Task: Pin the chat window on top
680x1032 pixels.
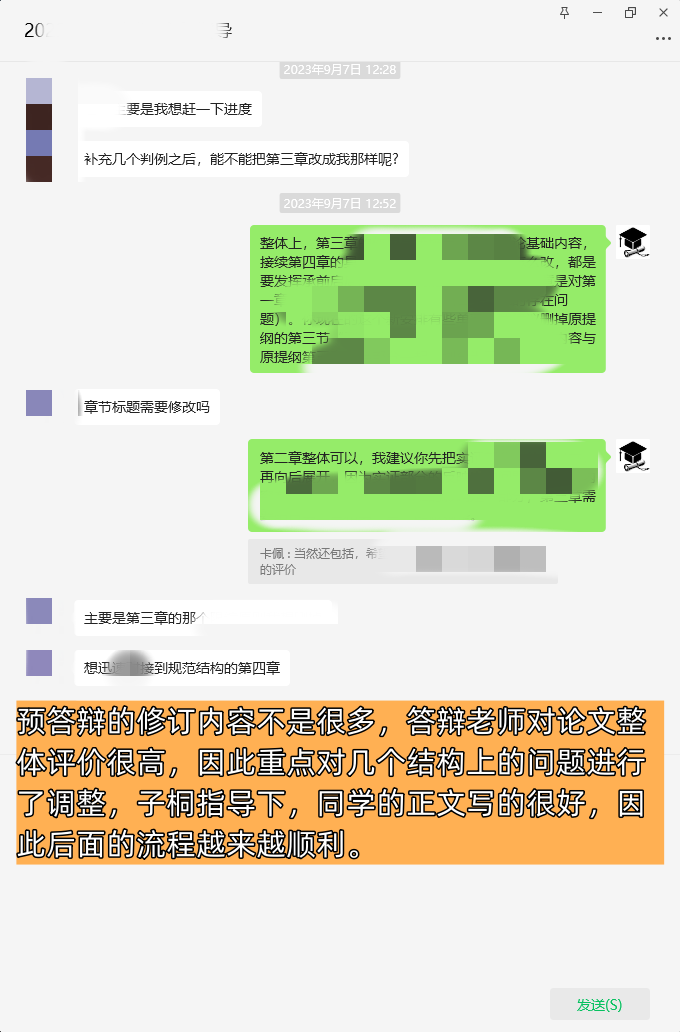Action: point(564,12)
